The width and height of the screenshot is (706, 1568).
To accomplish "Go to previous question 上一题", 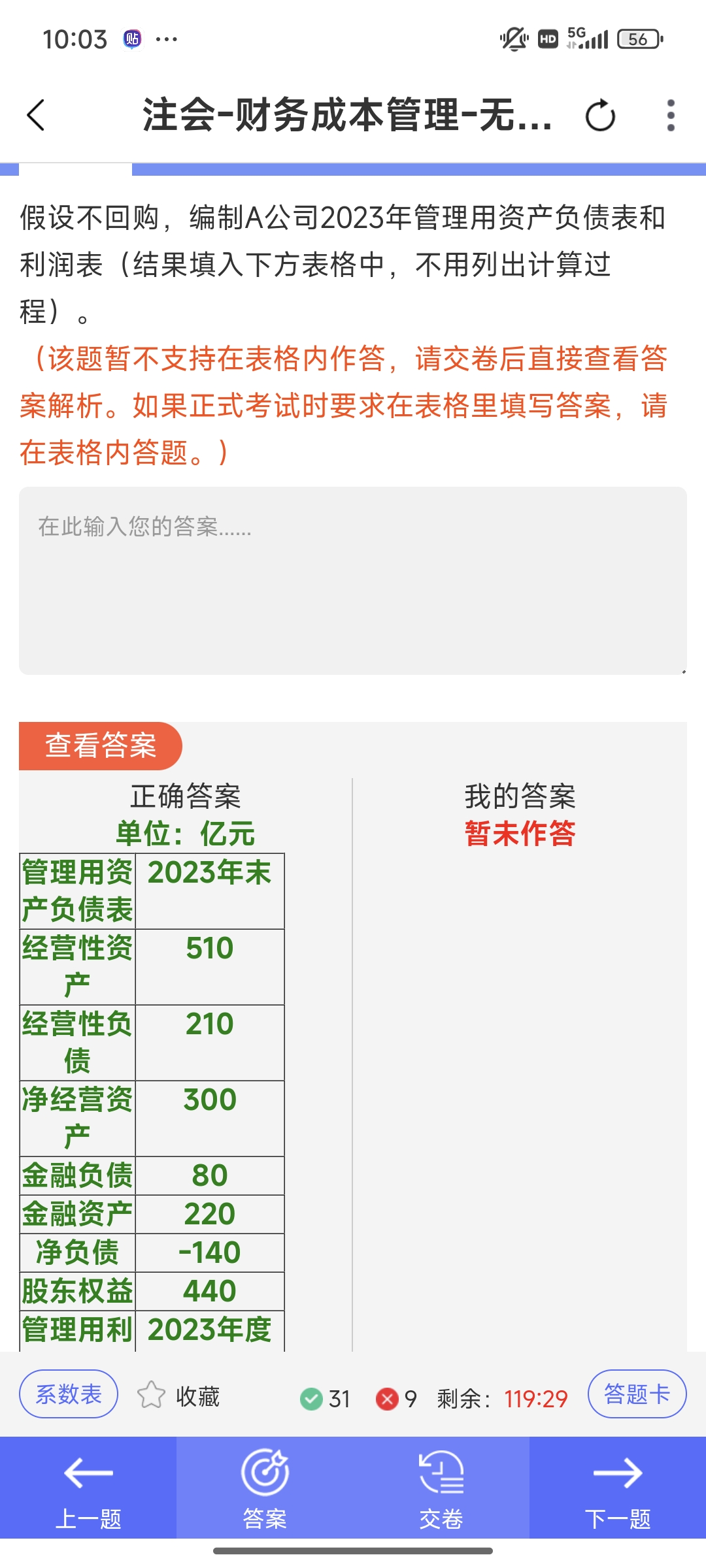I will 88,1488.
